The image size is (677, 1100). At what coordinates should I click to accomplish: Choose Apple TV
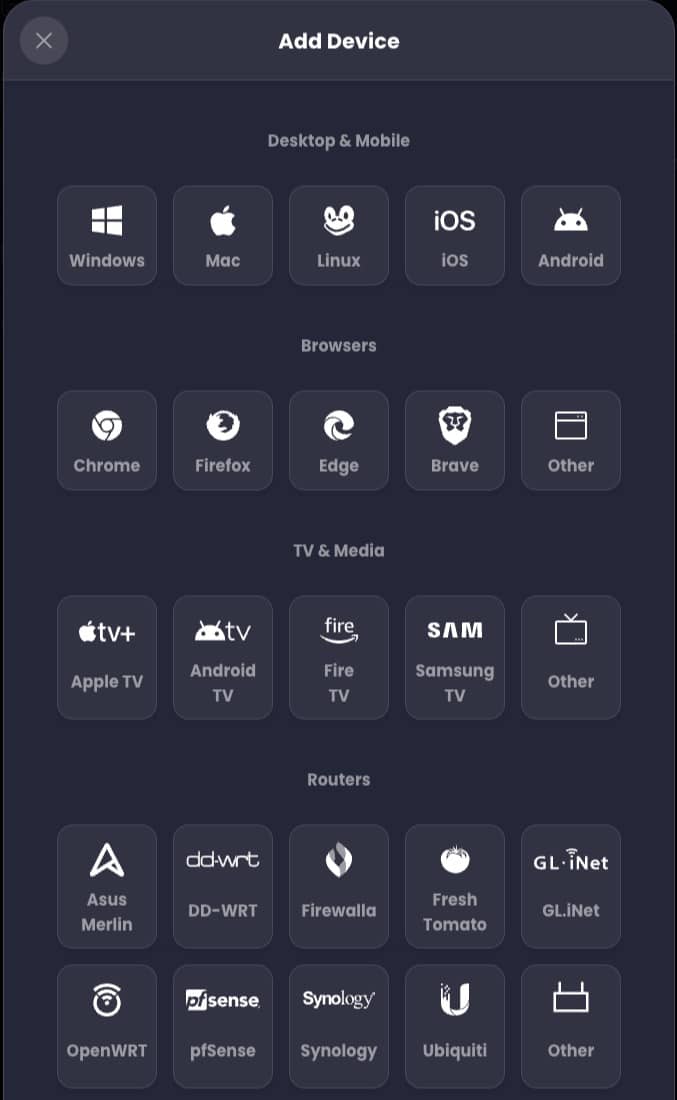pos(107,657)
